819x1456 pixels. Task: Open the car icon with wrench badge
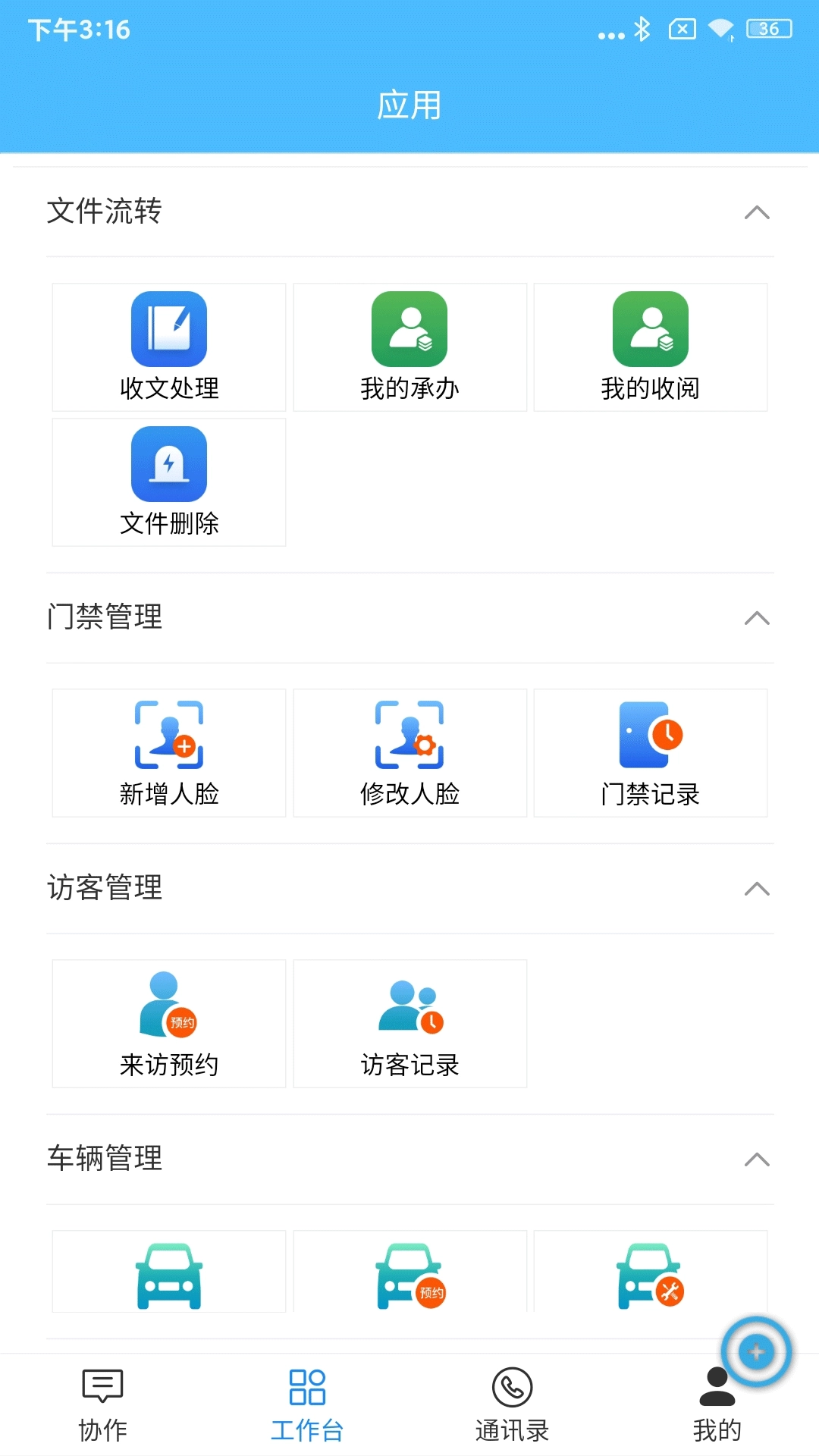[x=651, y=1272]
